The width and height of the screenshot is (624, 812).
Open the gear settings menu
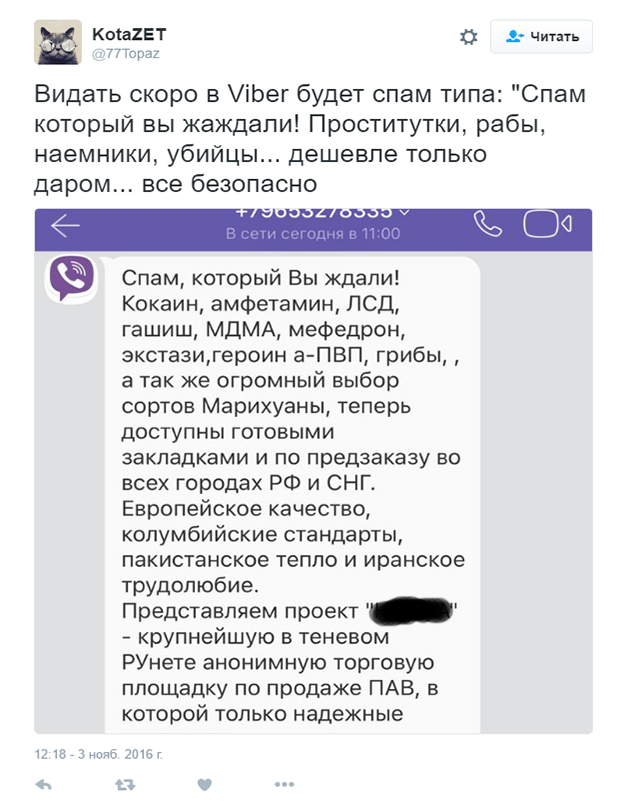tap(468, 37)
